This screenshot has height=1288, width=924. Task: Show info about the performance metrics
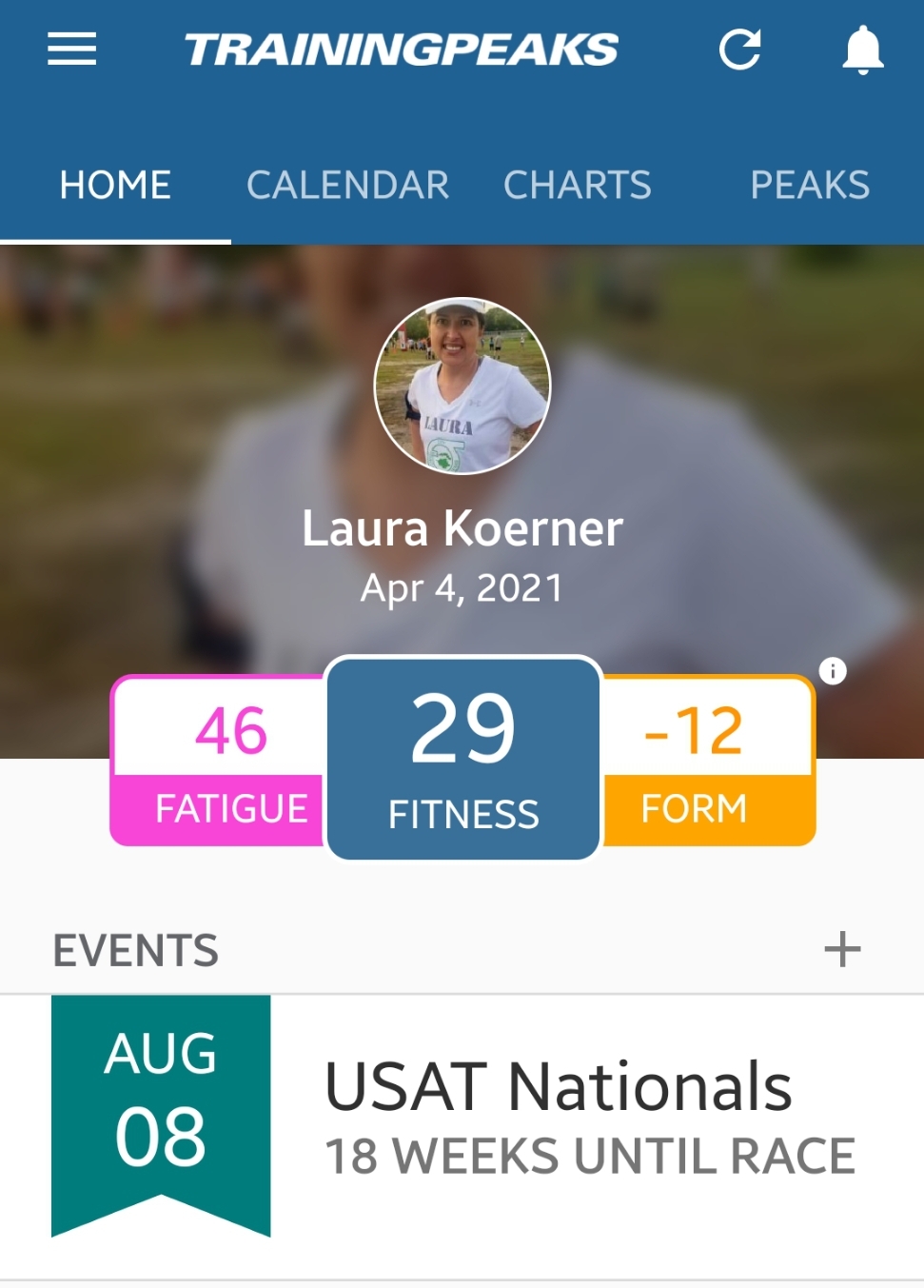pos(833,671)
